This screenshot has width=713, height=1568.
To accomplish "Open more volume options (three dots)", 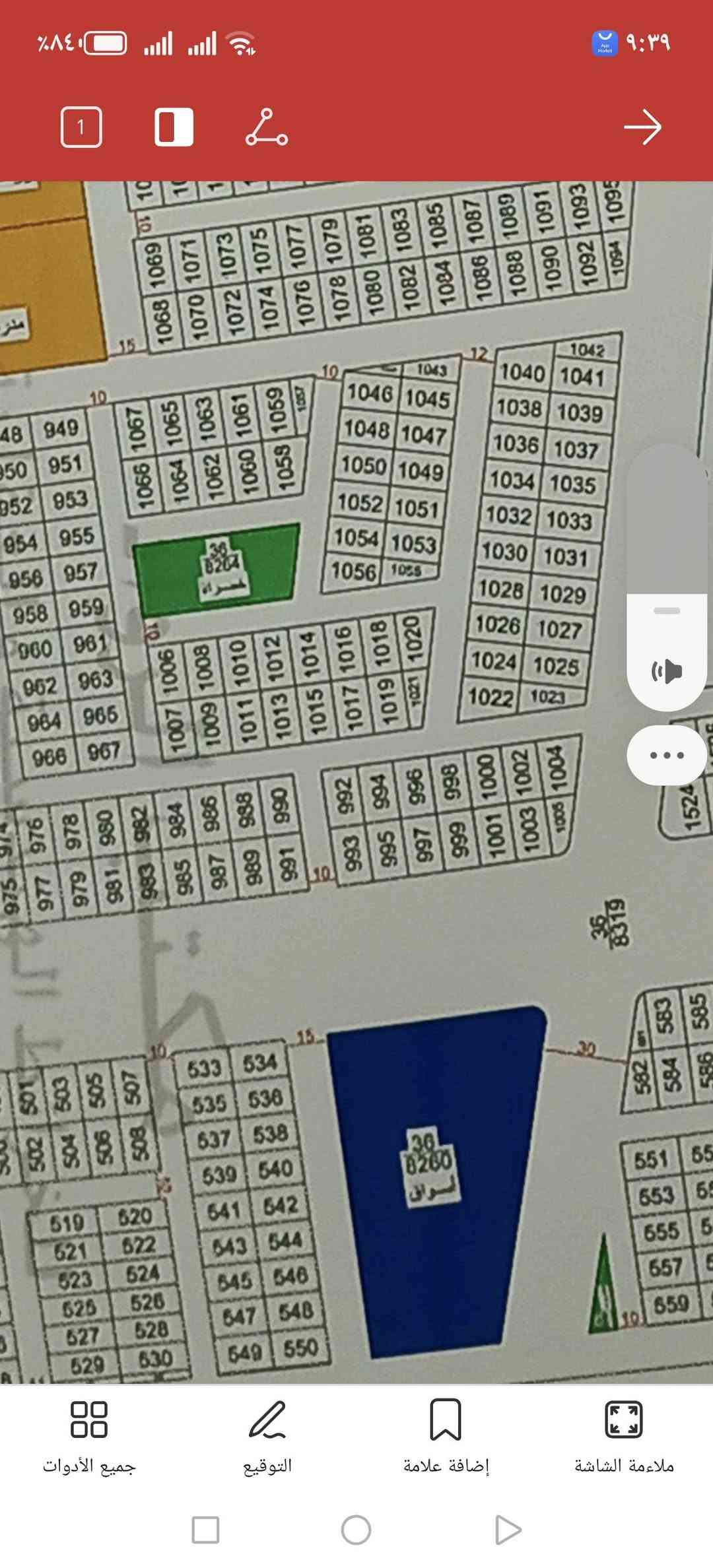I will point(667,755).
